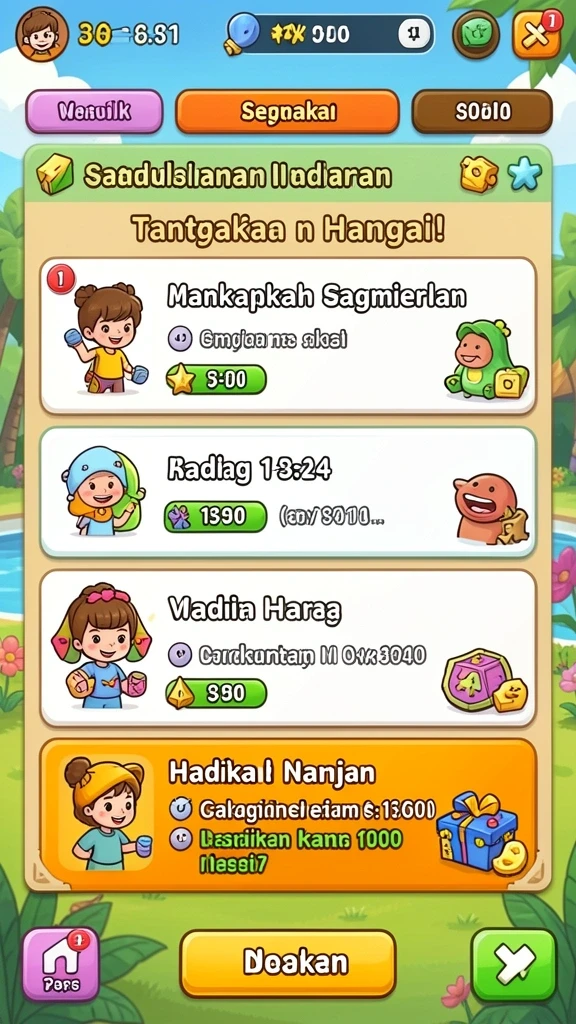Switch to the brown SOBIO tab

click(x=482, y=112)
